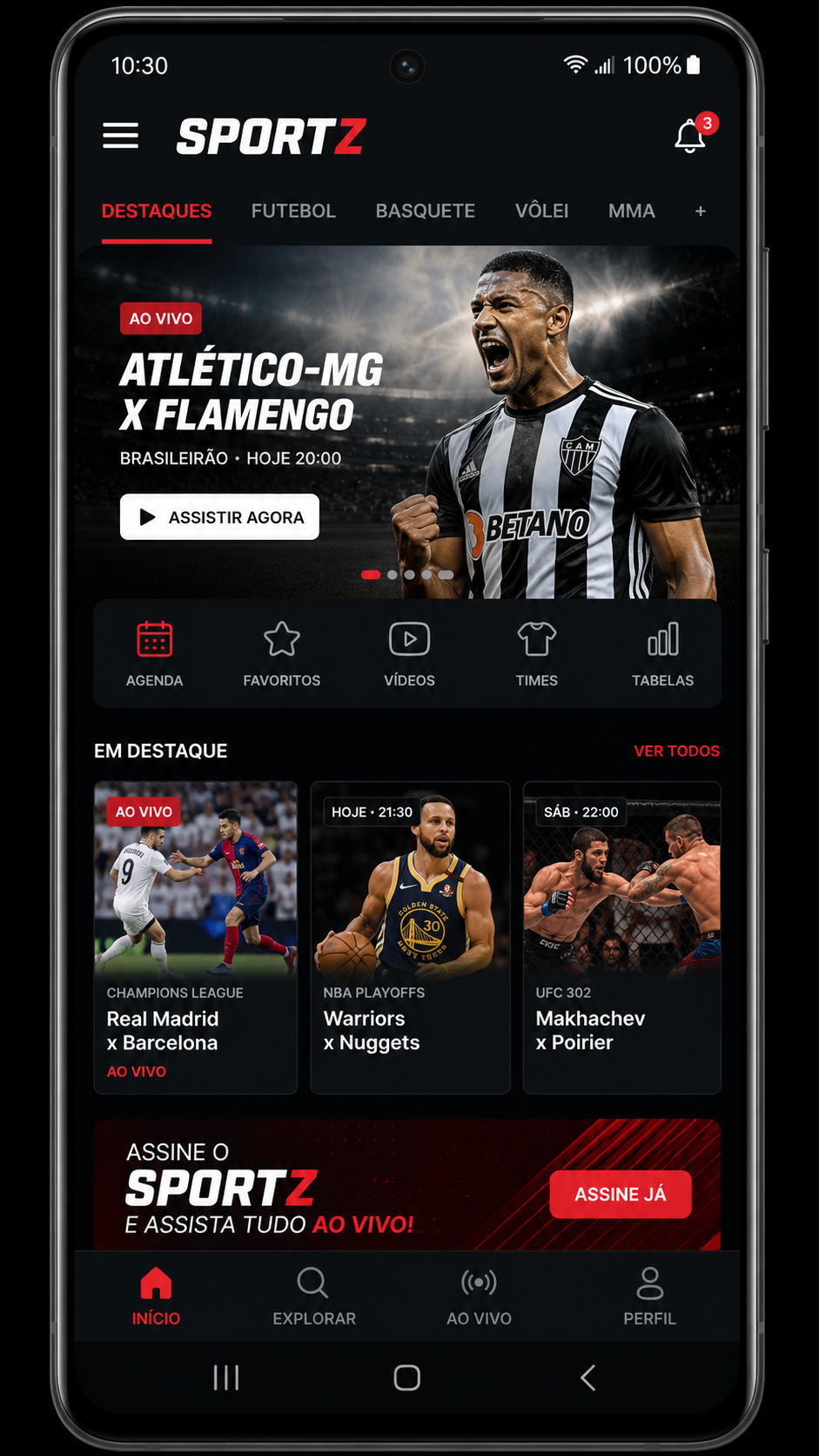The height and width of the screenshot is (1456, 819).
Task: Select the Vôlei tab
Action: click(x=541, y=211)
